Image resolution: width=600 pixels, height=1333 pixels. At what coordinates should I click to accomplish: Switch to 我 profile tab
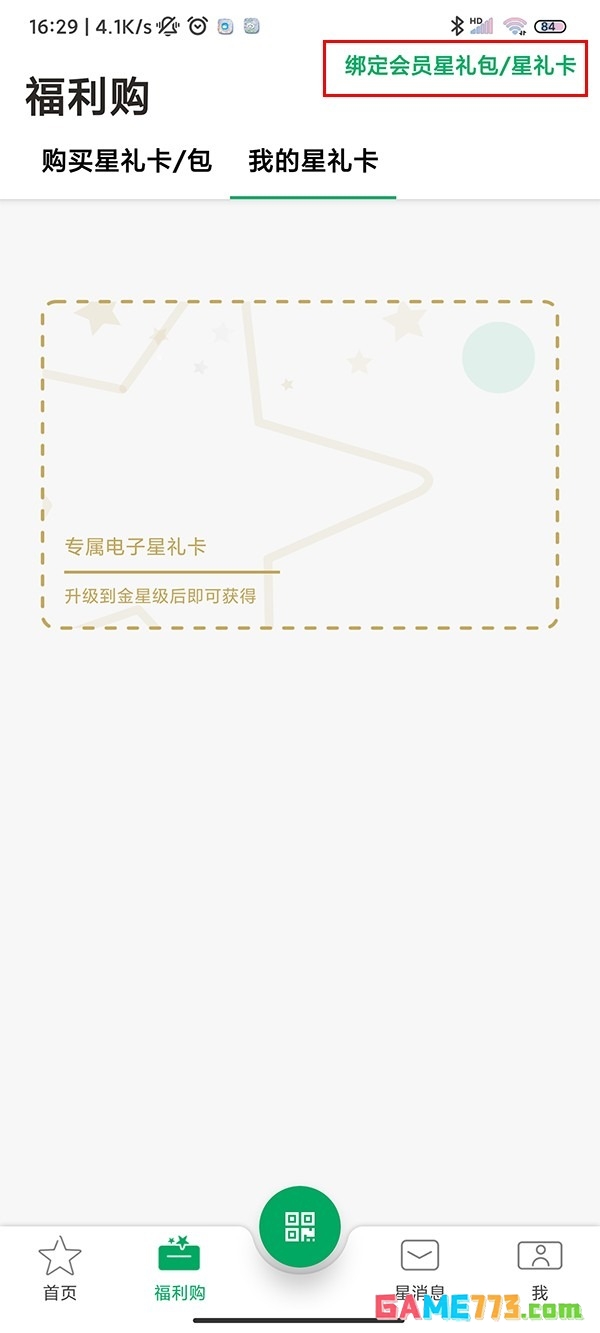540,1268
